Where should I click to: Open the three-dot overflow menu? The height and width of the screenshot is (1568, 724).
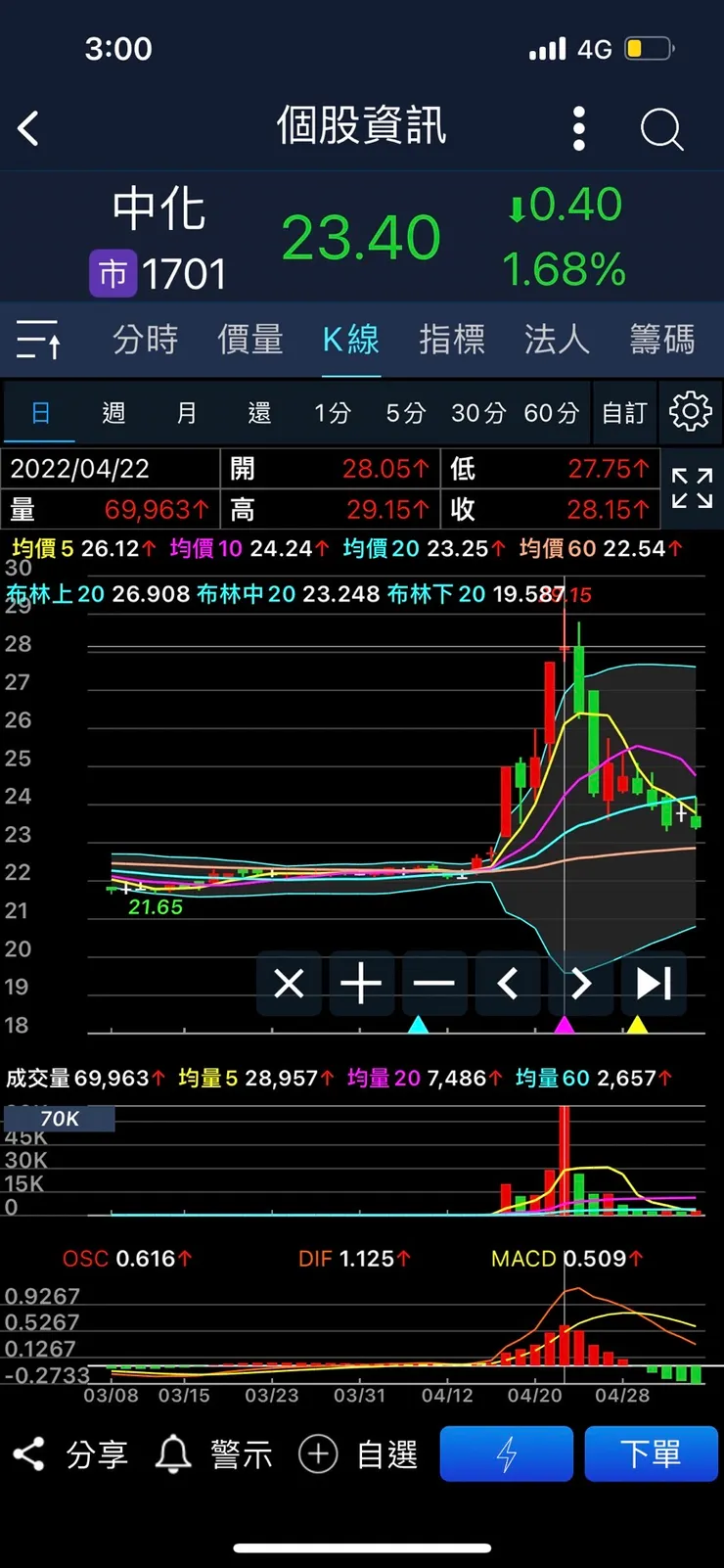click(578, 128)
